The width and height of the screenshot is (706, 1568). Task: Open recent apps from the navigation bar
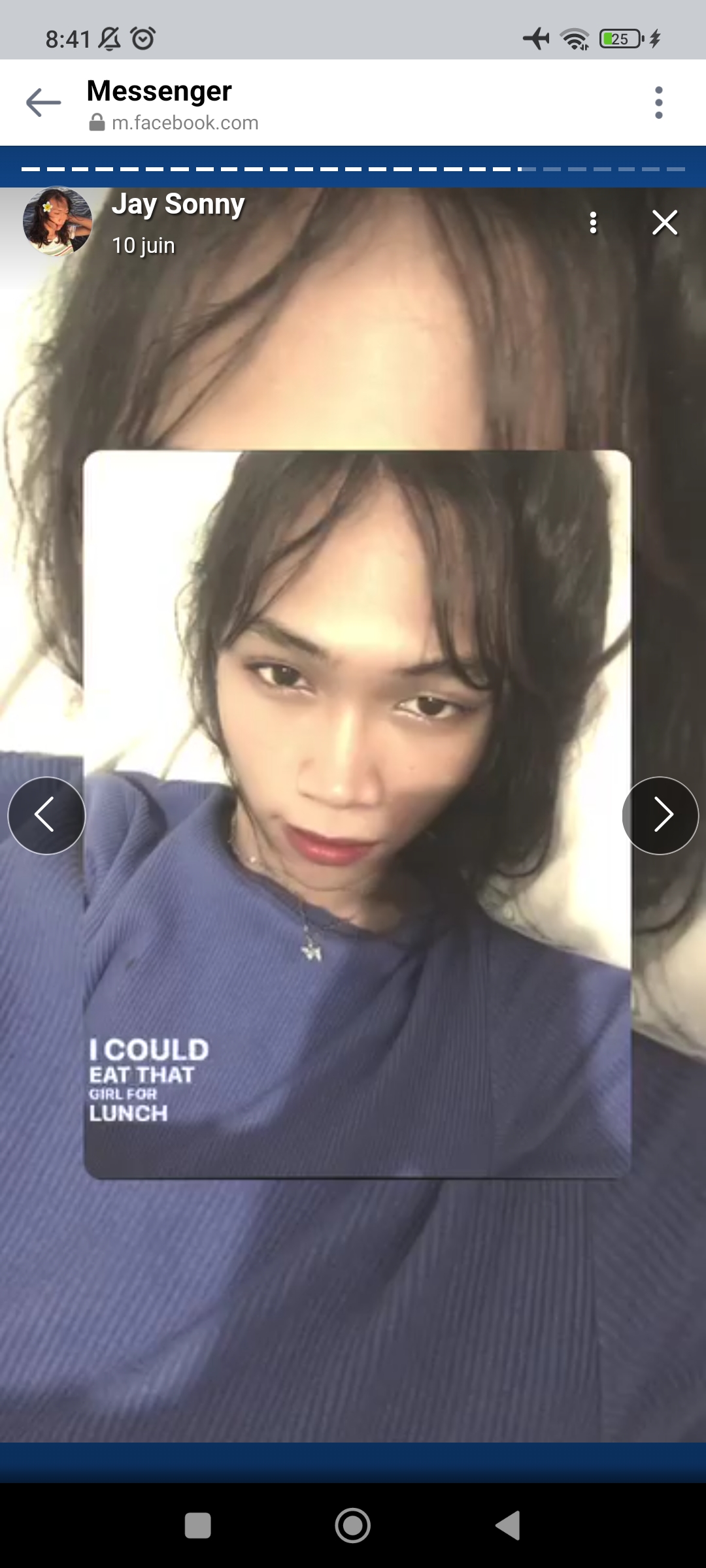(x=198, y=1526)
